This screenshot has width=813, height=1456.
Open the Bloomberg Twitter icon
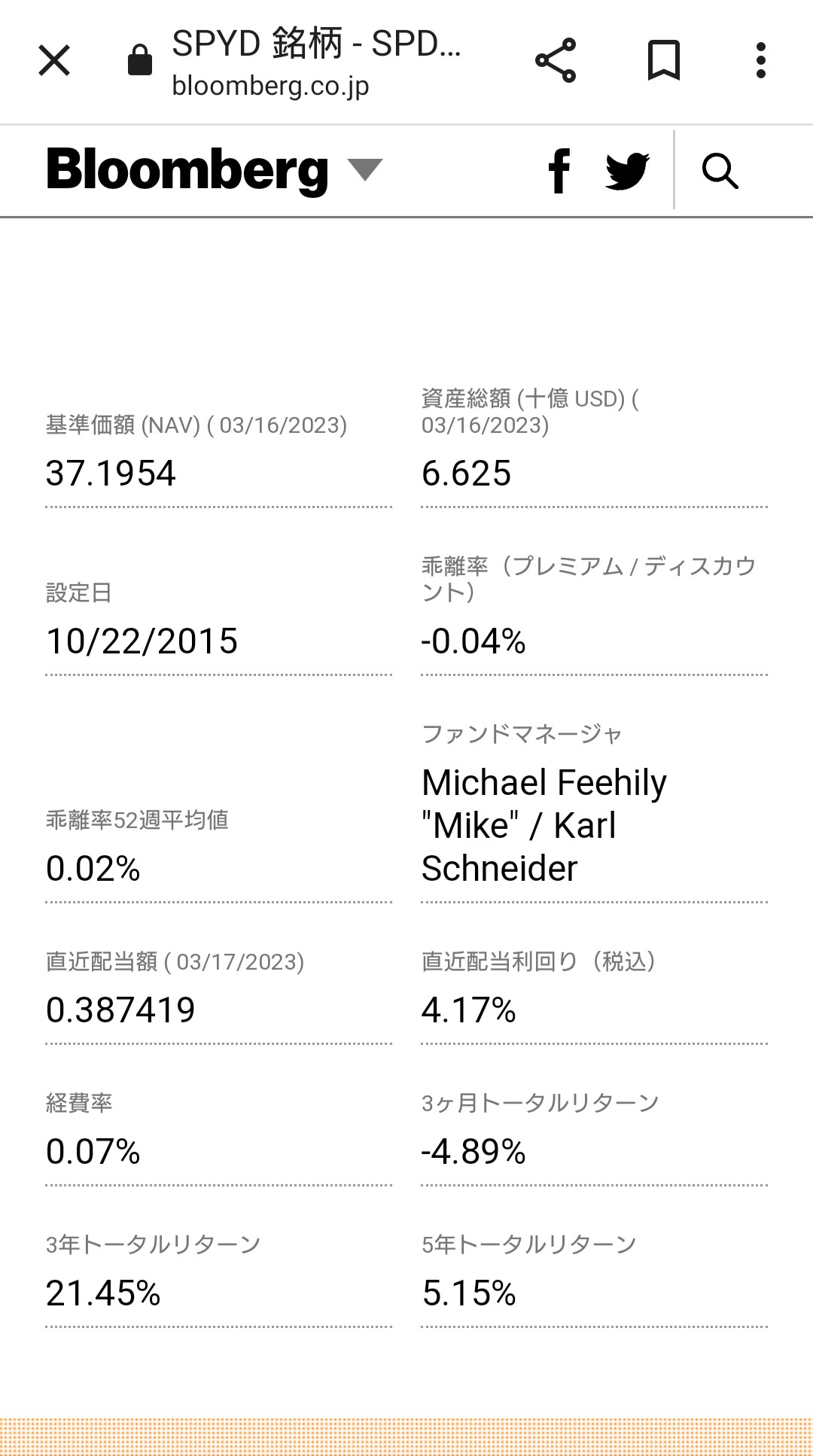click(x=627, y=170)
